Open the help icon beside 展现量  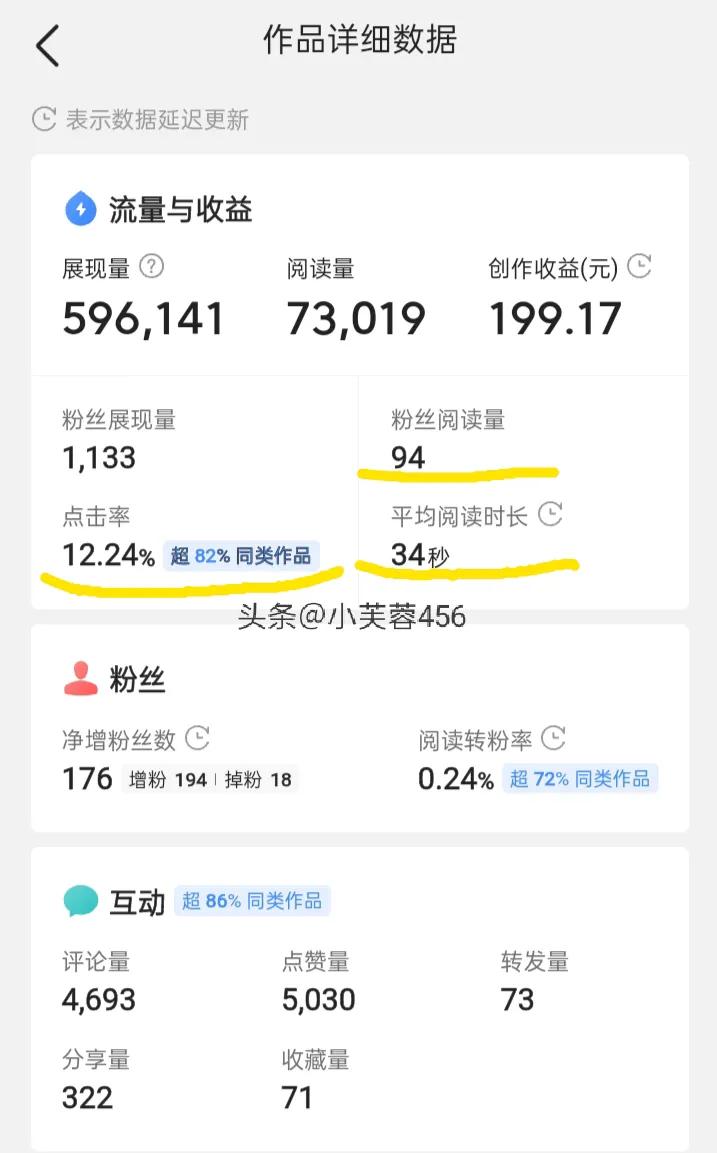pyautogui.click(x=151, y=267)
